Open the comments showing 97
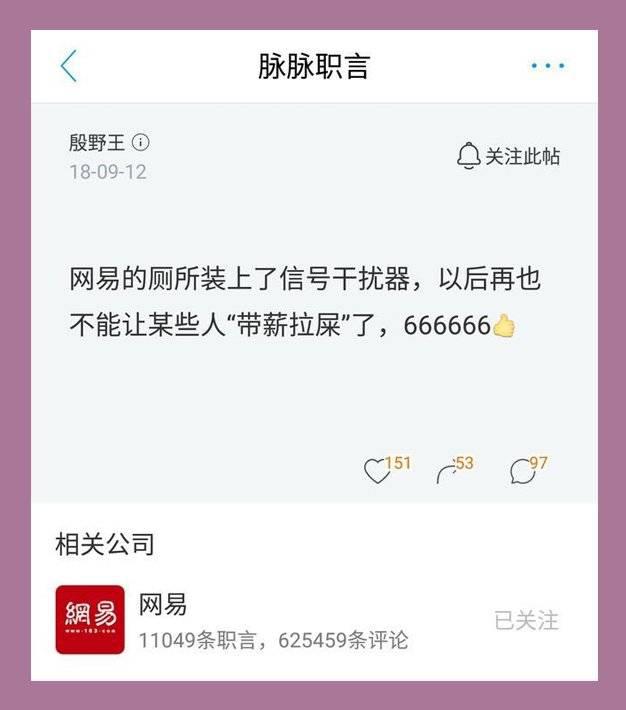626x710 pixels. click(x=522, y=472)
